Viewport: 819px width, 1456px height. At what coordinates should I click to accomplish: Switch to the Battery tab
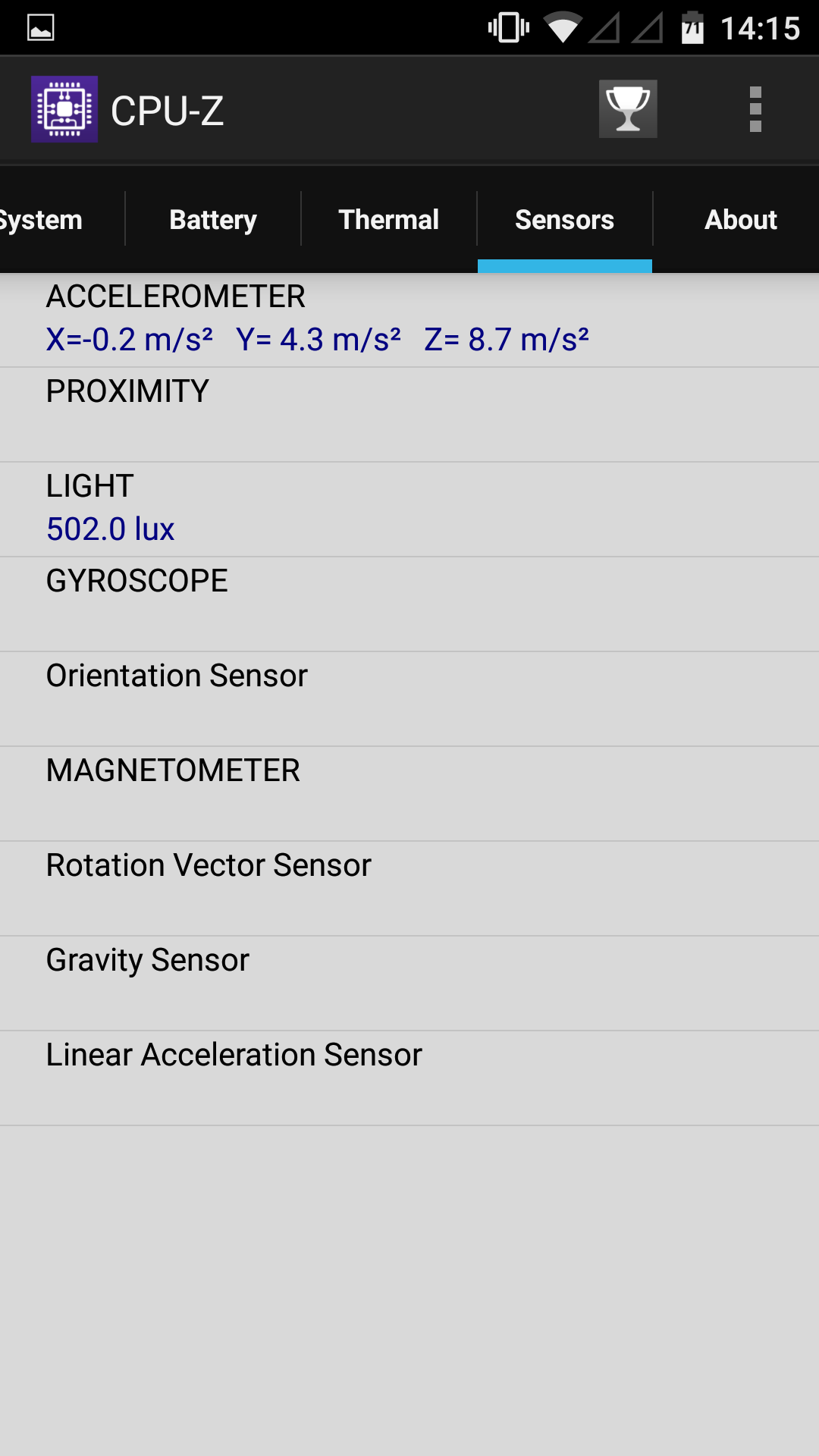213,220
